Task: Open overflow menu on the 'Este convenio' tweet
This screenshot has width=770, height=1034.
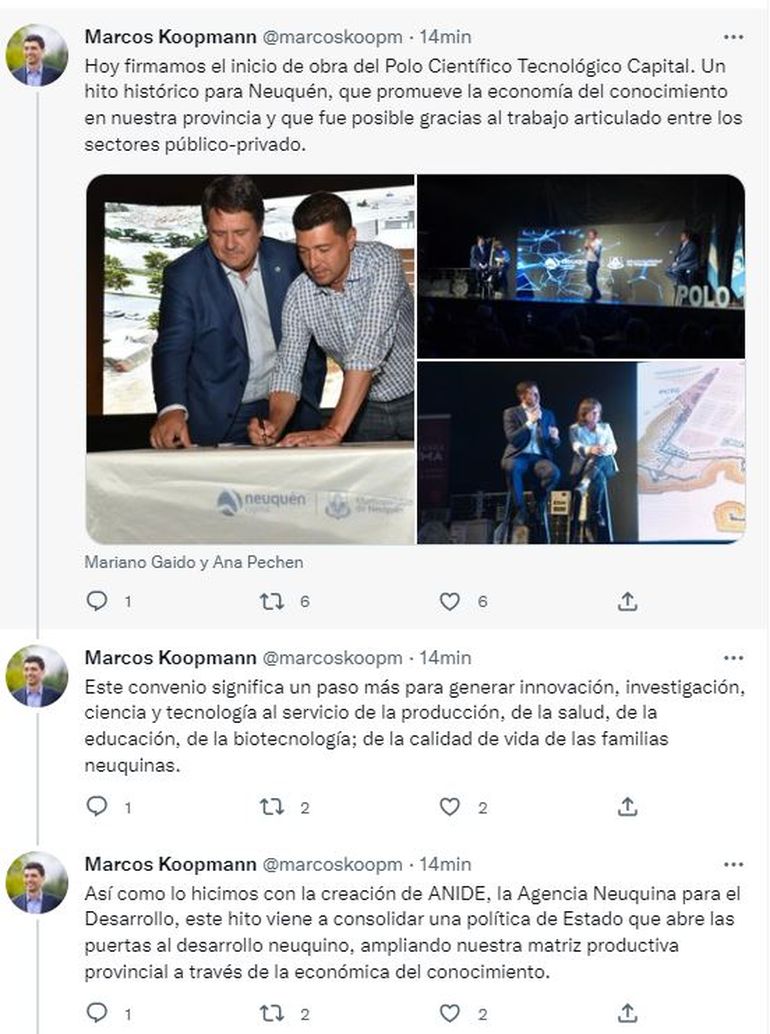Action: point(733,659)
